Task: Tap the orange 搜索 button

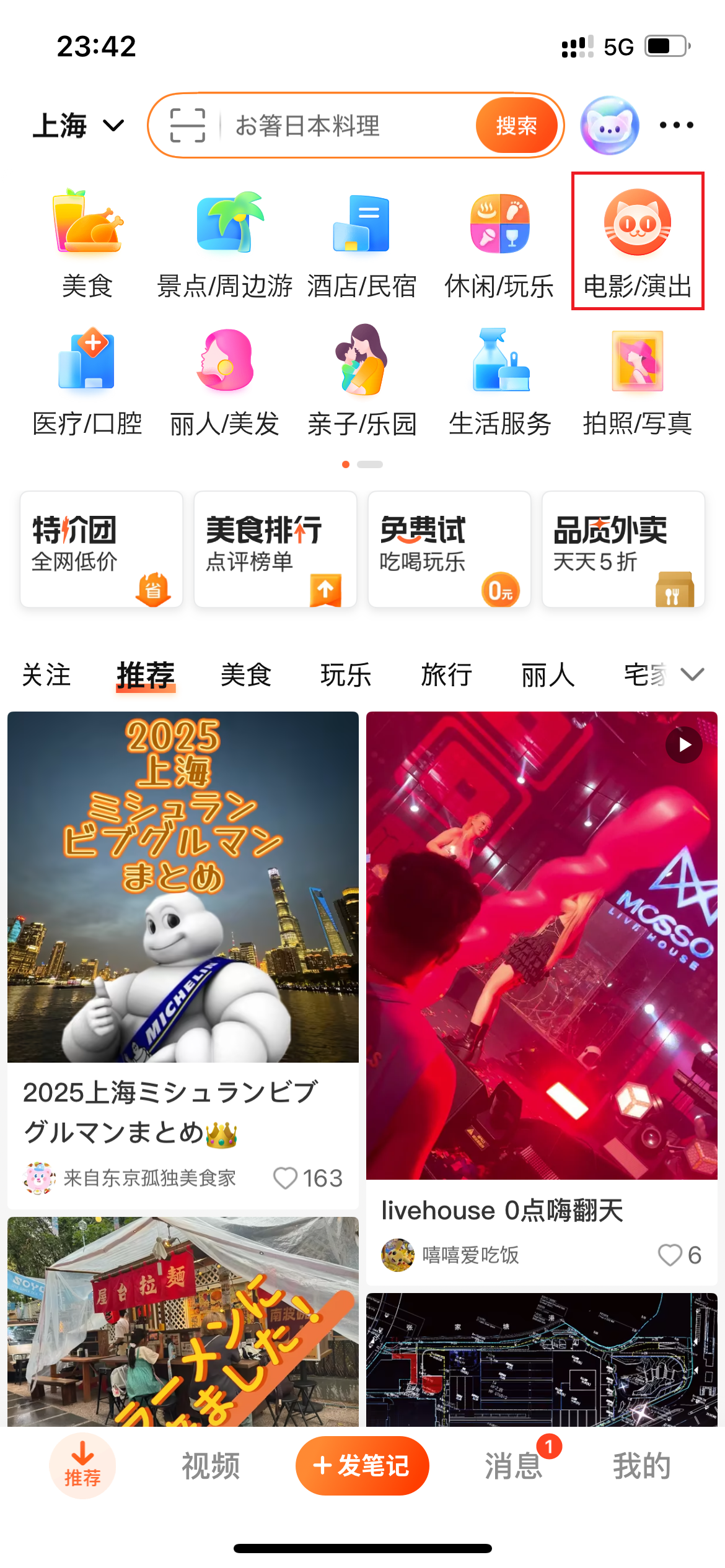Action: [516, 126]
